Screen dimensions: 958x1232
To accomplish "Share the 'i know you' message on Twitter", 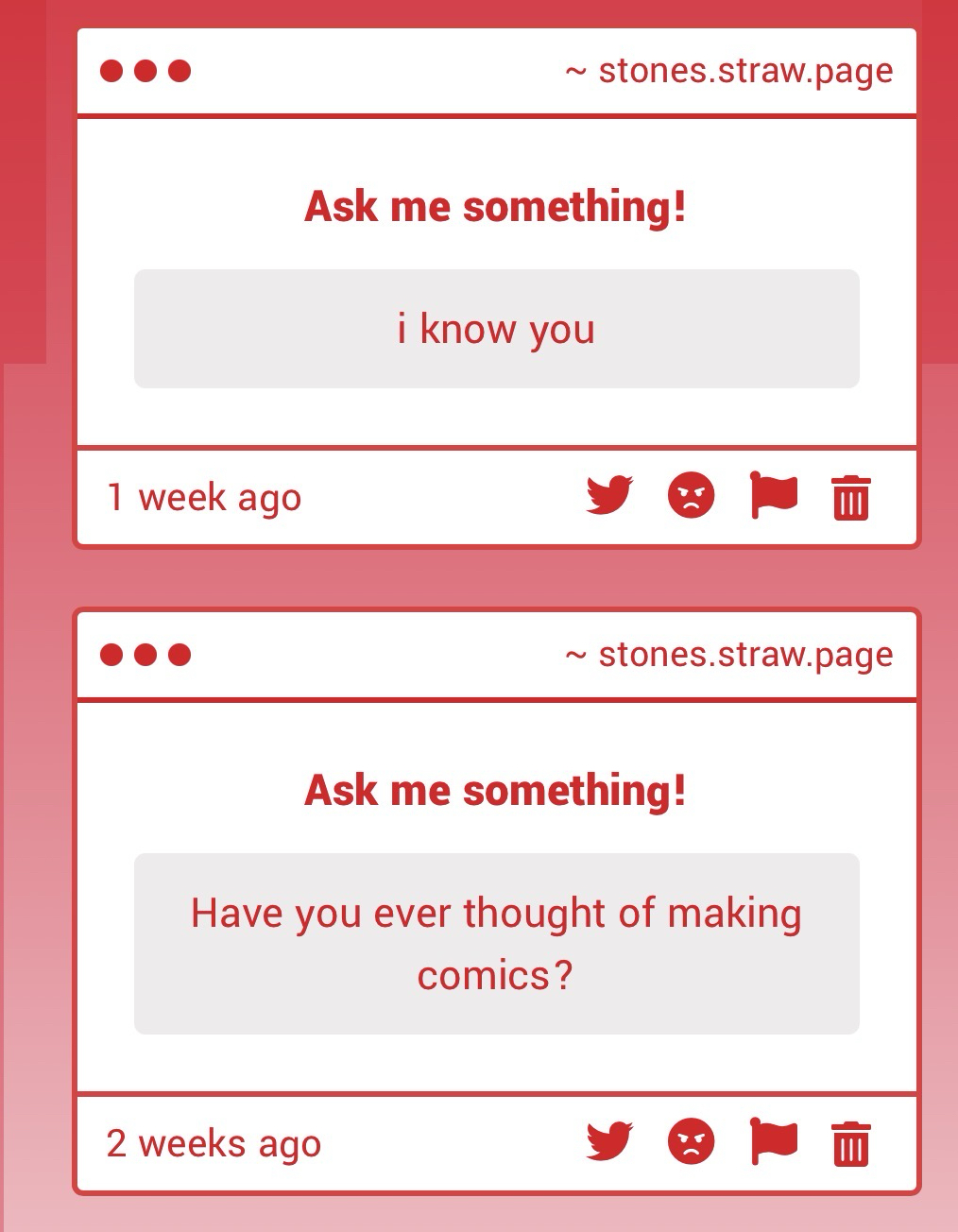I will point(609,495).
